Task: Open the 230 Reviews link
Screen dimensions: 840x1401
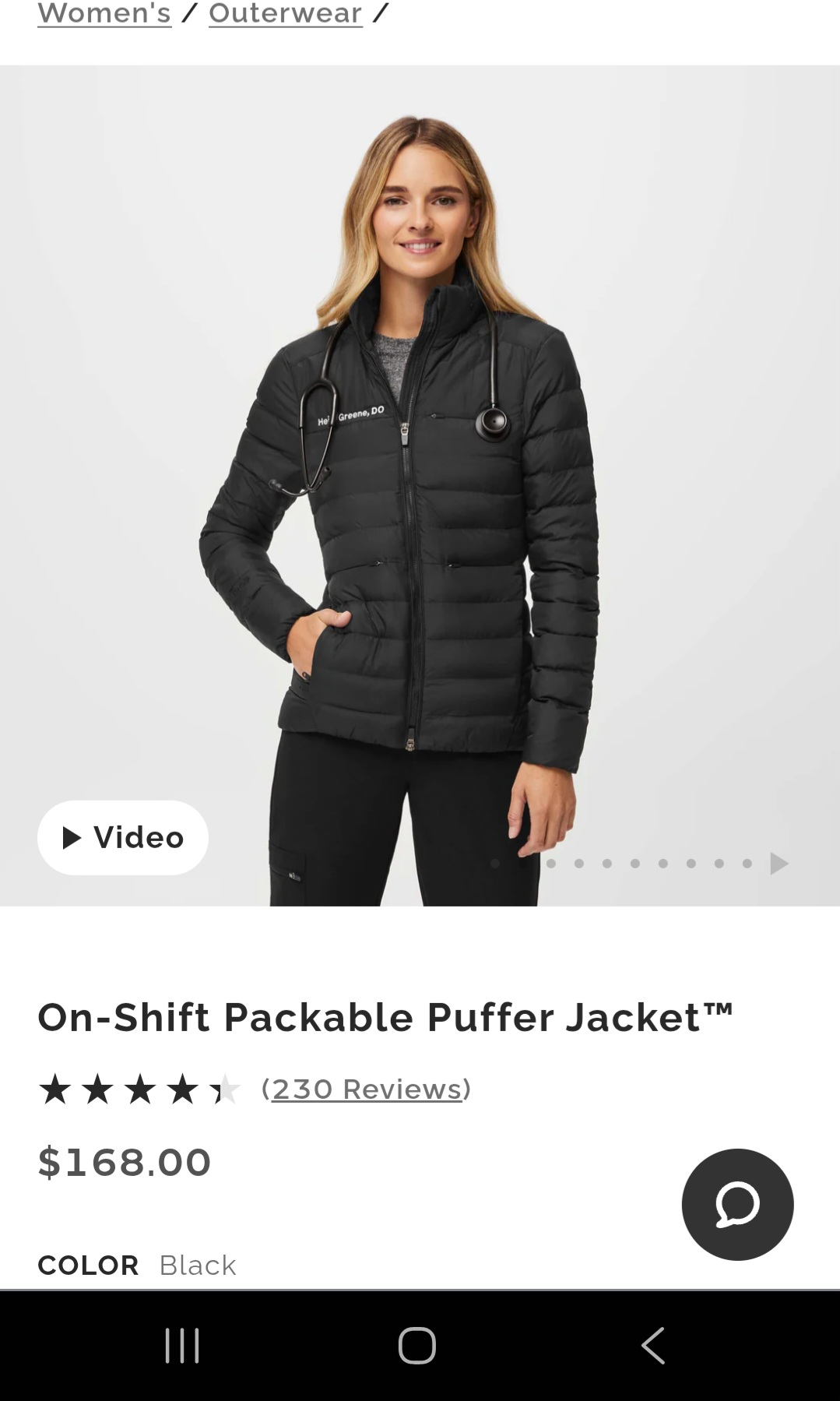Action: coord(366,1089)
